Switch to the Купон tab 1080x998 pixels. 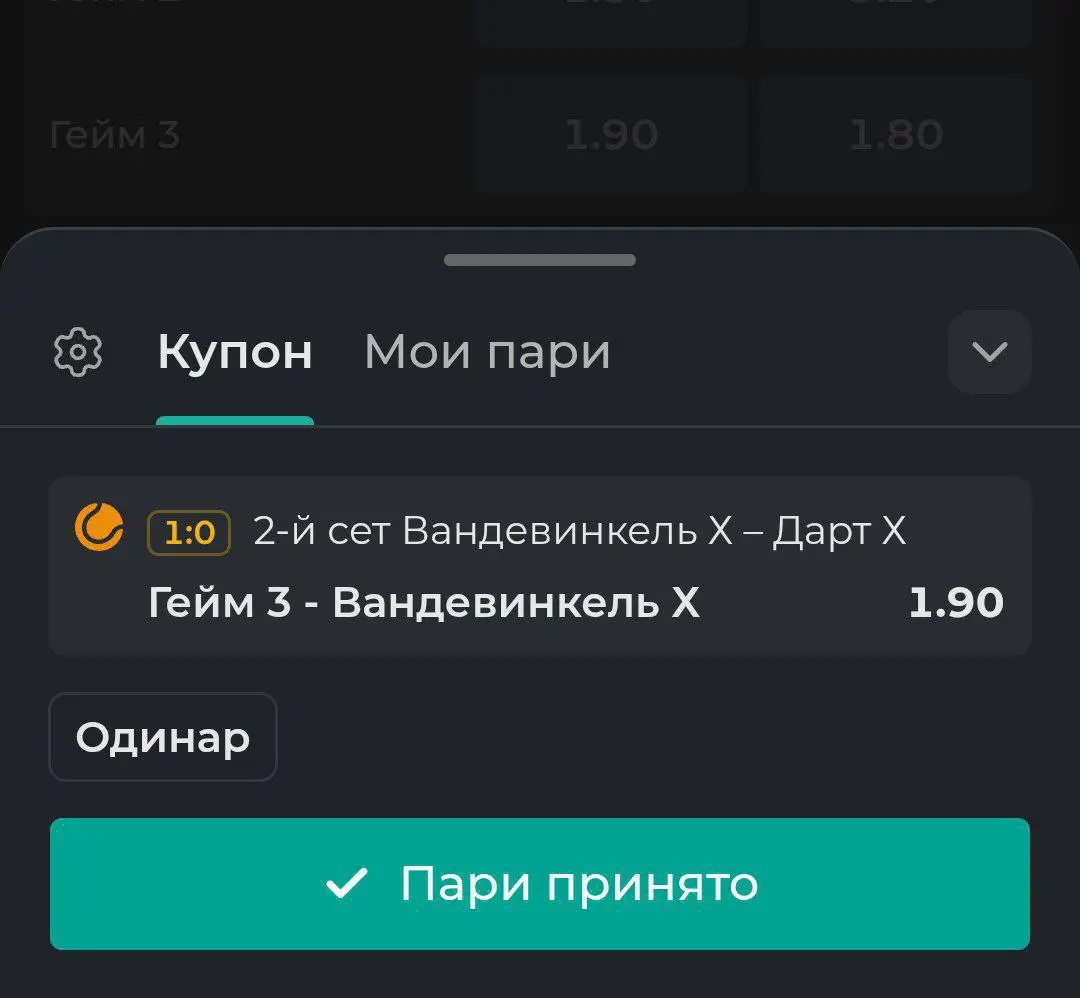click(x=235, y=352)
